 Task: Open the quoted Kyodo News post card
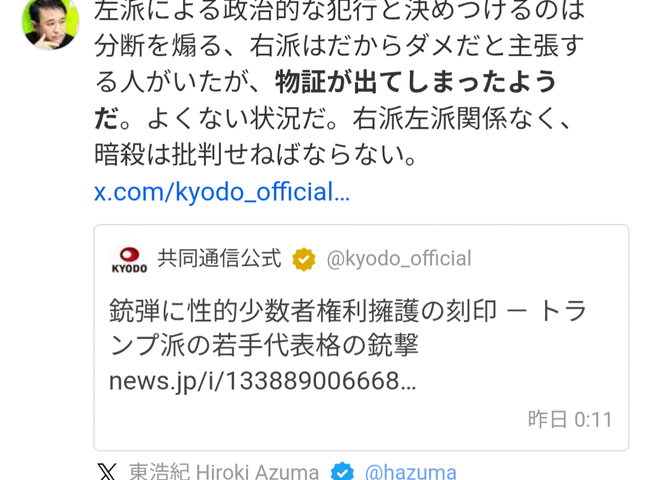(x=361, y=338)
